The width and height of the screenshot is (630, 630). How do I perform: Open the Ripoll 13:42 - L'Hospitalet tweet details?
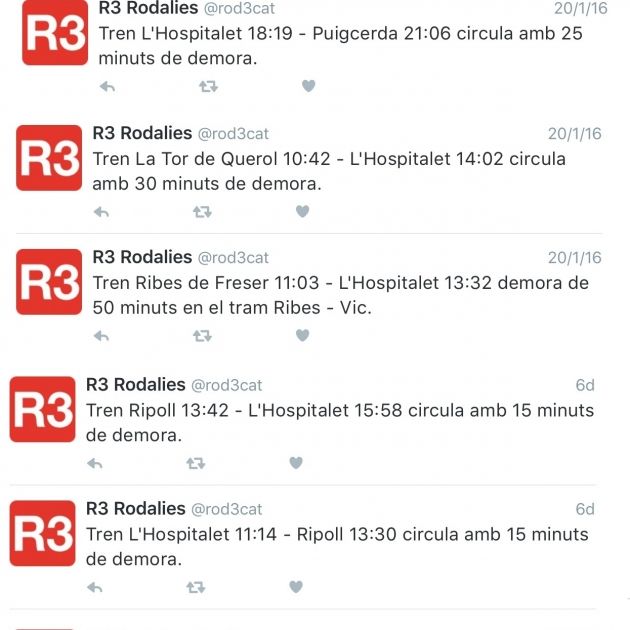click(x=340, y=422)
